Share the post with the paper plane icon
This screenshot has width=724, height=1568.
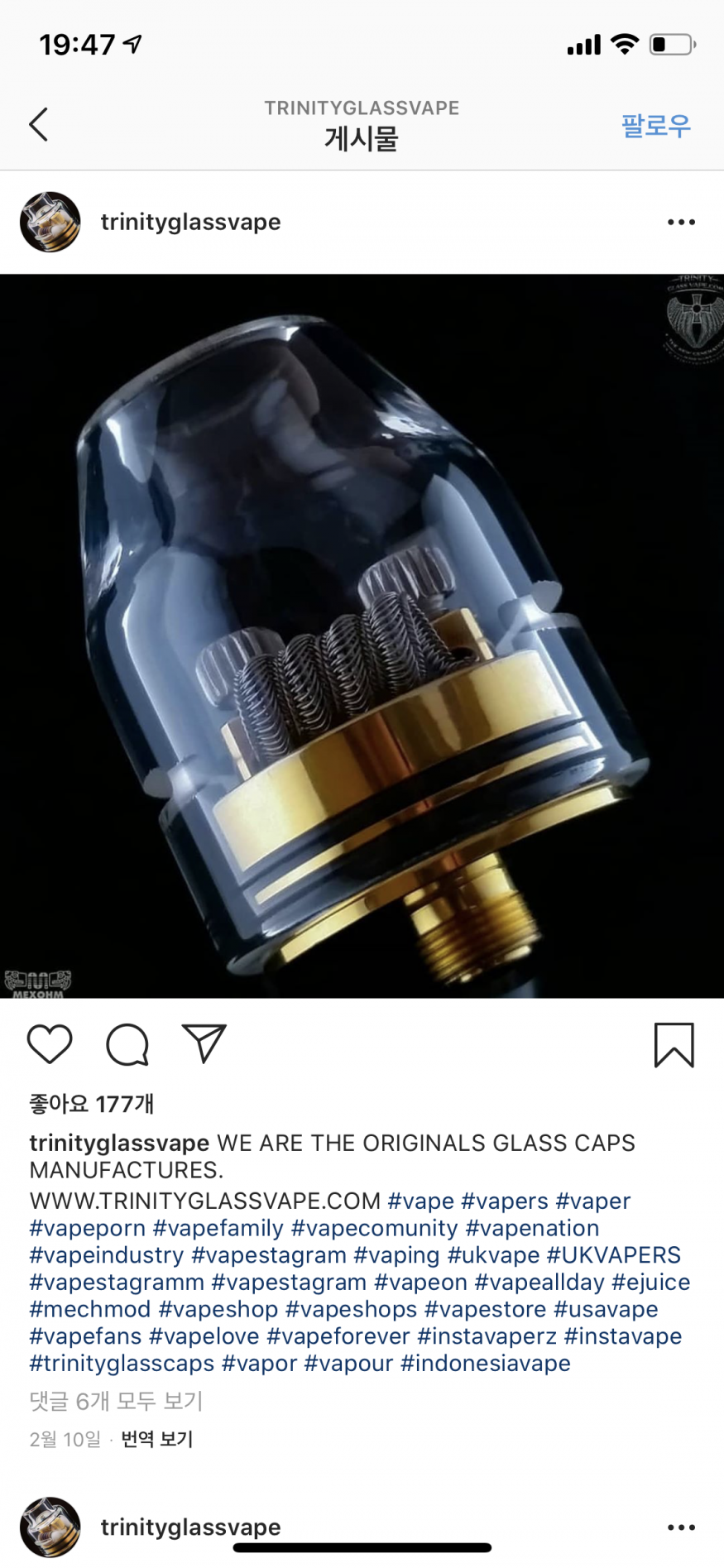204,1044
